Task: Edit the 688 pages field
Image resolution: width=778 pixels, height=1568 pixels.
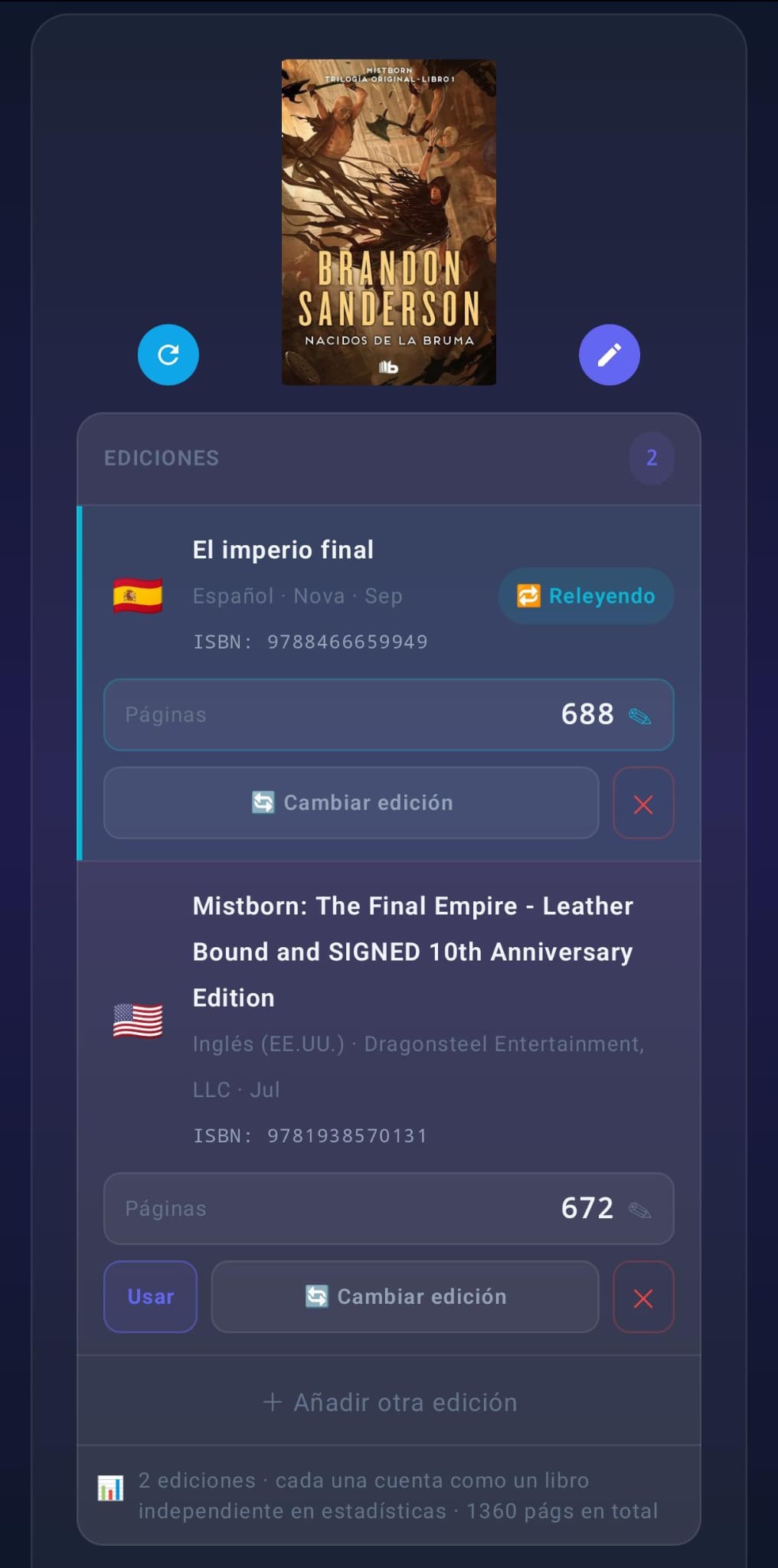Action: coord(389,714)
